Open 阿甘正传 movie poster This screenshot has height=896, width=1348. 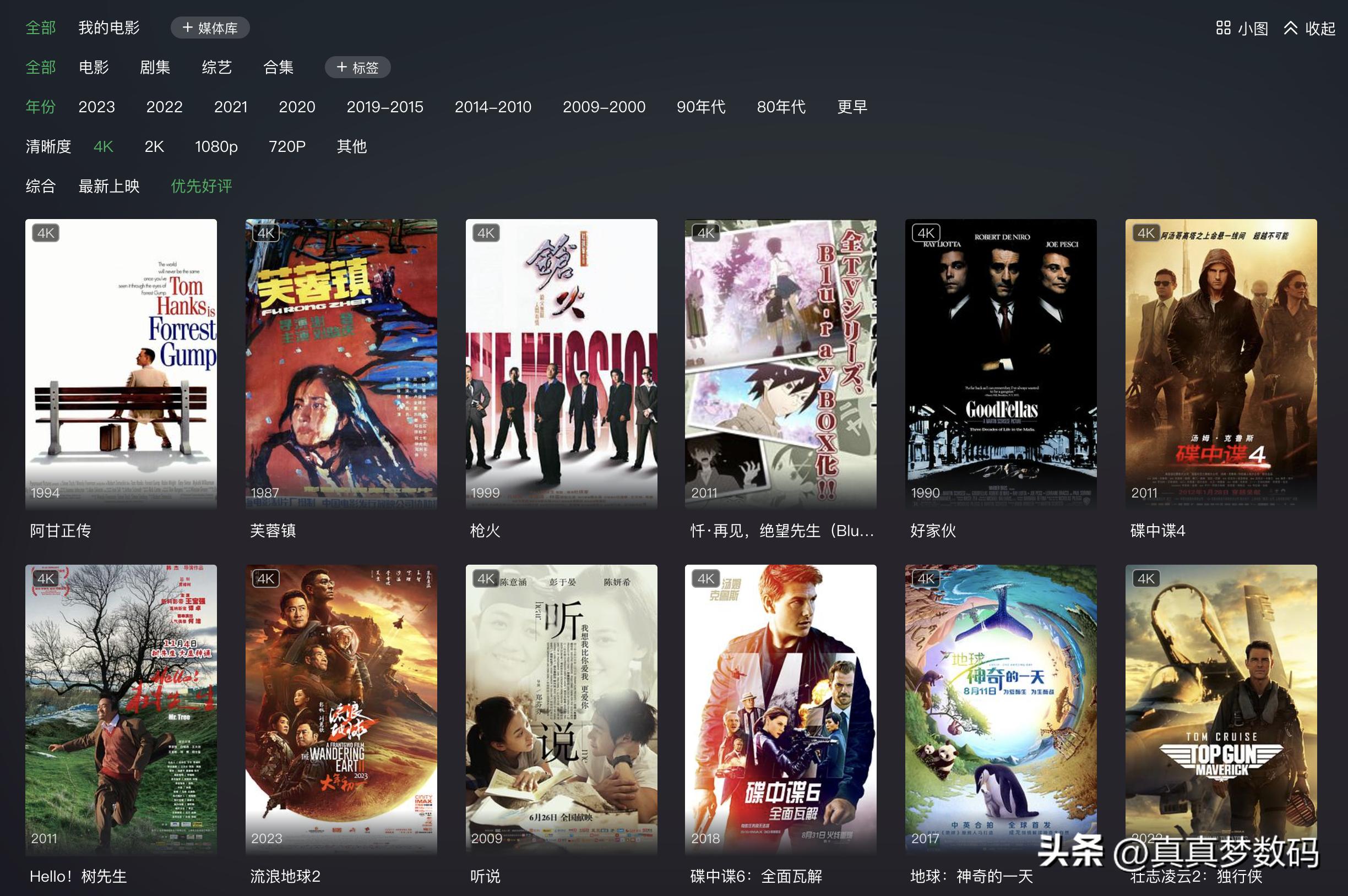121,363
